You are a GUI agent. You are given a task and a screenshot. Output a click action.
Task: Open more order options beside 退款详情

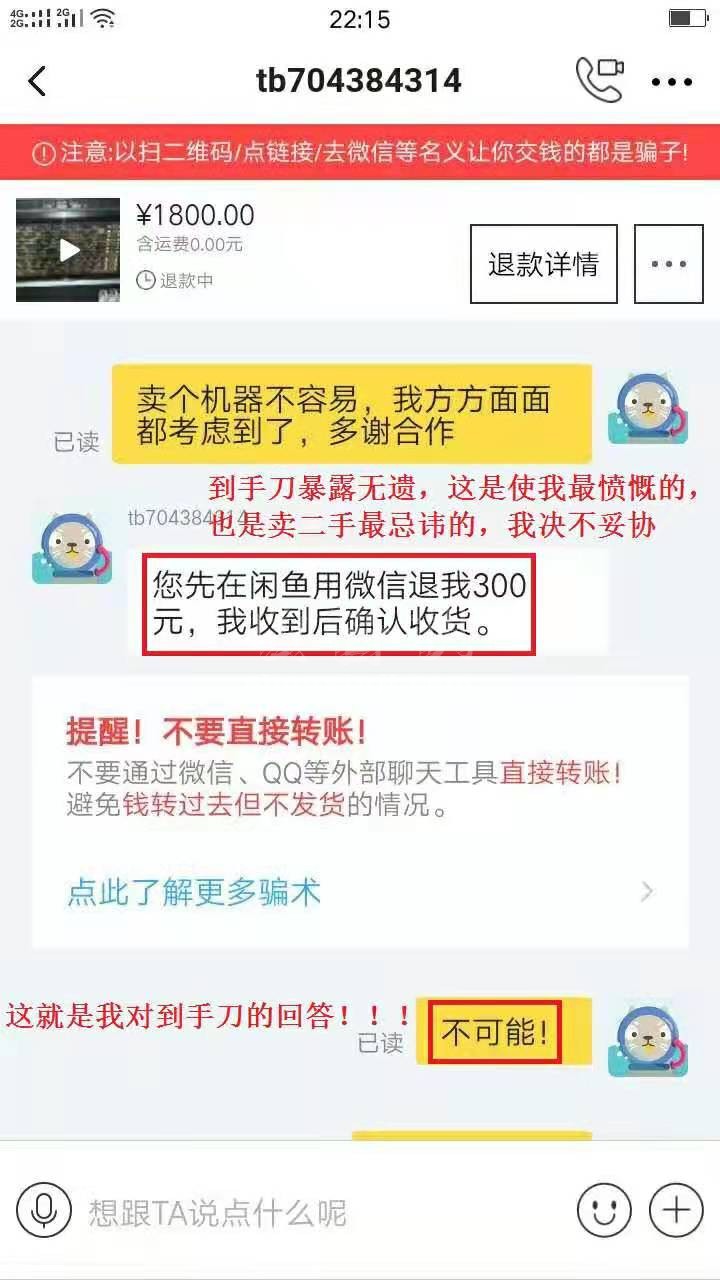coord(668,264)
